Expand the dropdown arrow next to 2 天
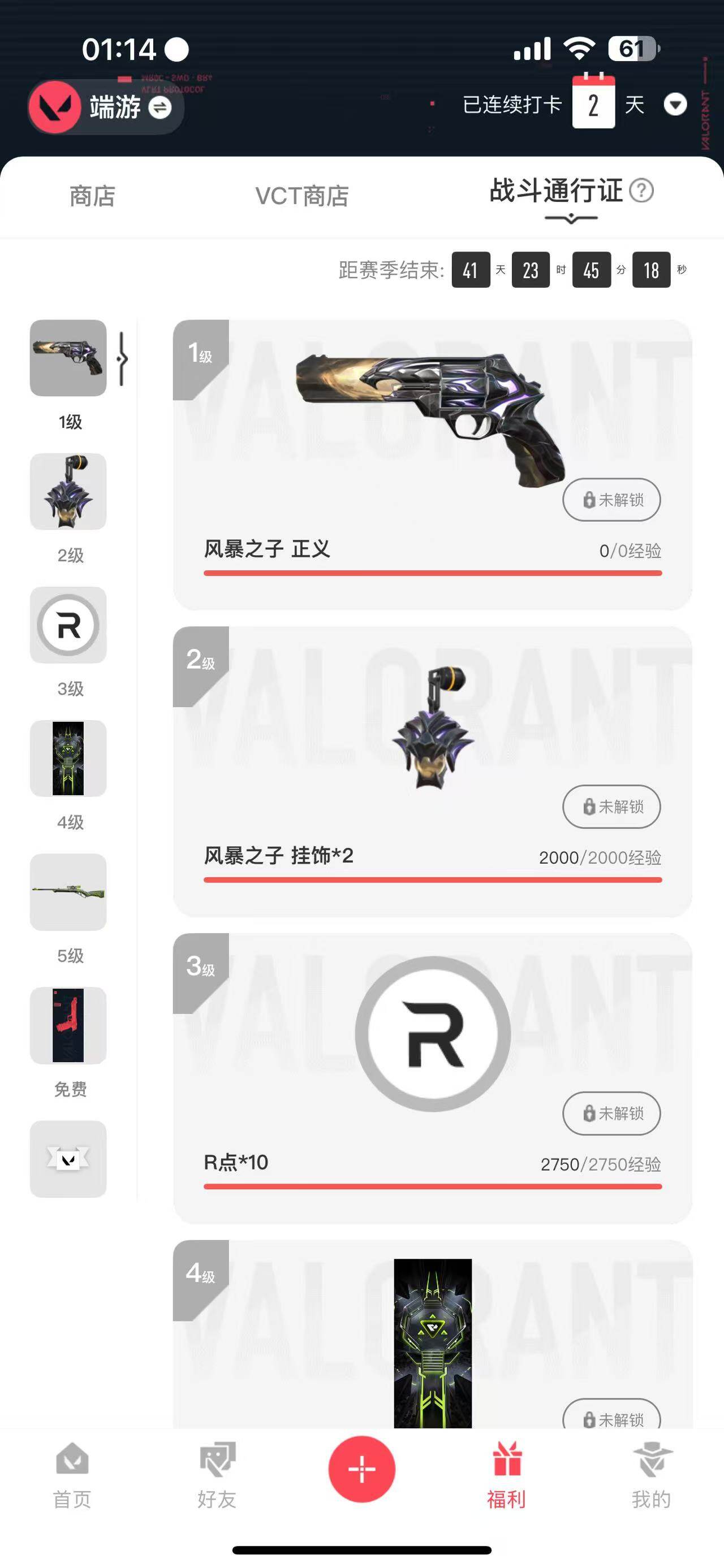The width and height of the screenshot is (724, 1568). tap(674, 105)
